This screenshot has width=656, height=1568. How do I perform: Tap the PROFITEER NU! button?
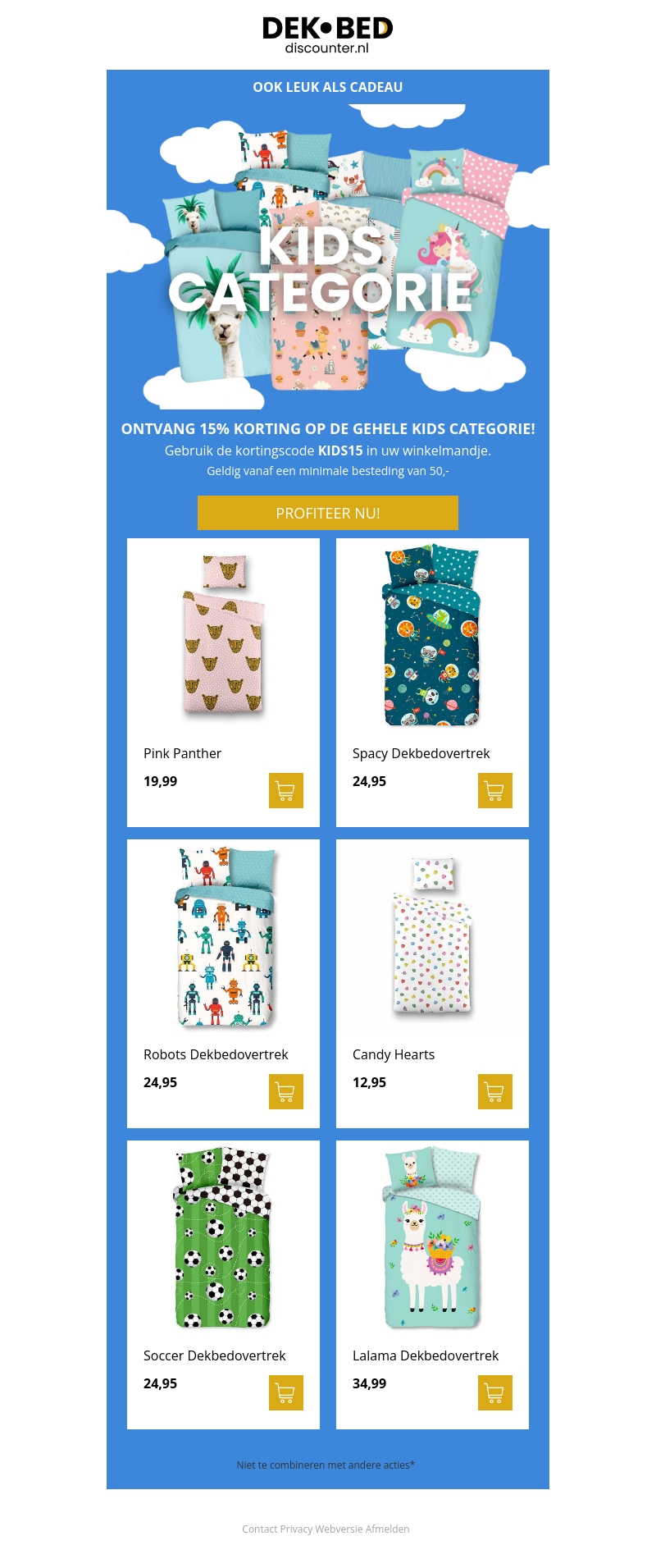pos(327,513)
